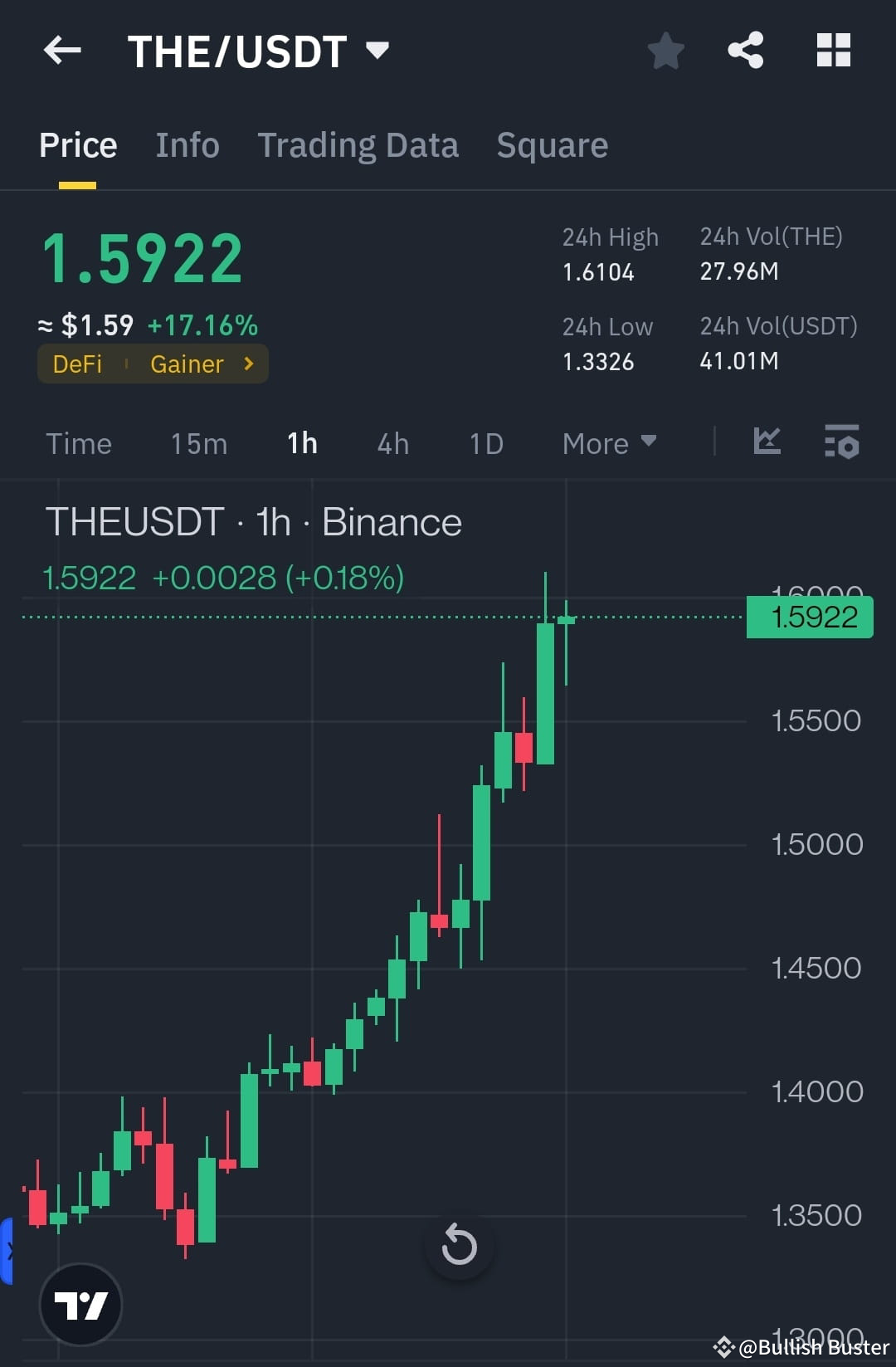The width and height of the screenshot is (896, 1367).
Task: Open the layout grid icon
Action: pyautogui.click(x=833, y=50)
